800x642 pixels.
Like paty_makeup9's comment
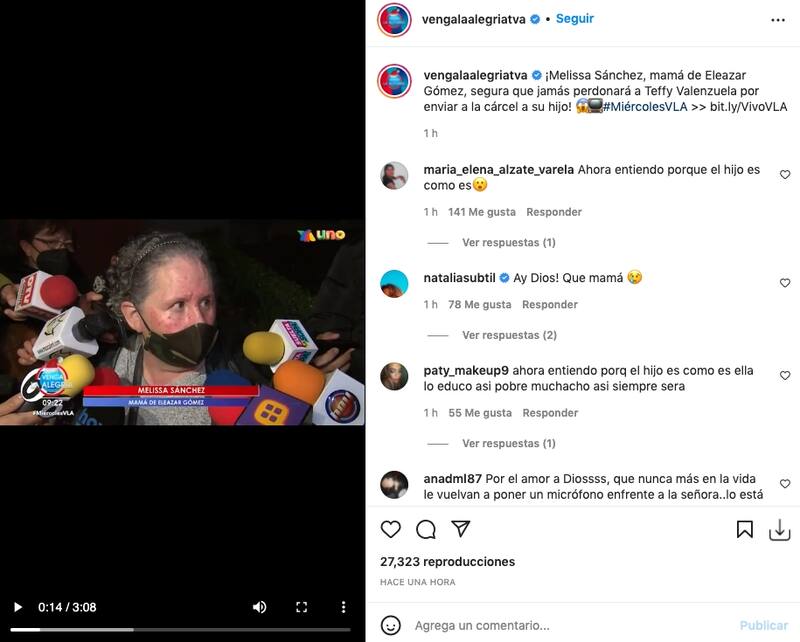click(x=785, y=376)
